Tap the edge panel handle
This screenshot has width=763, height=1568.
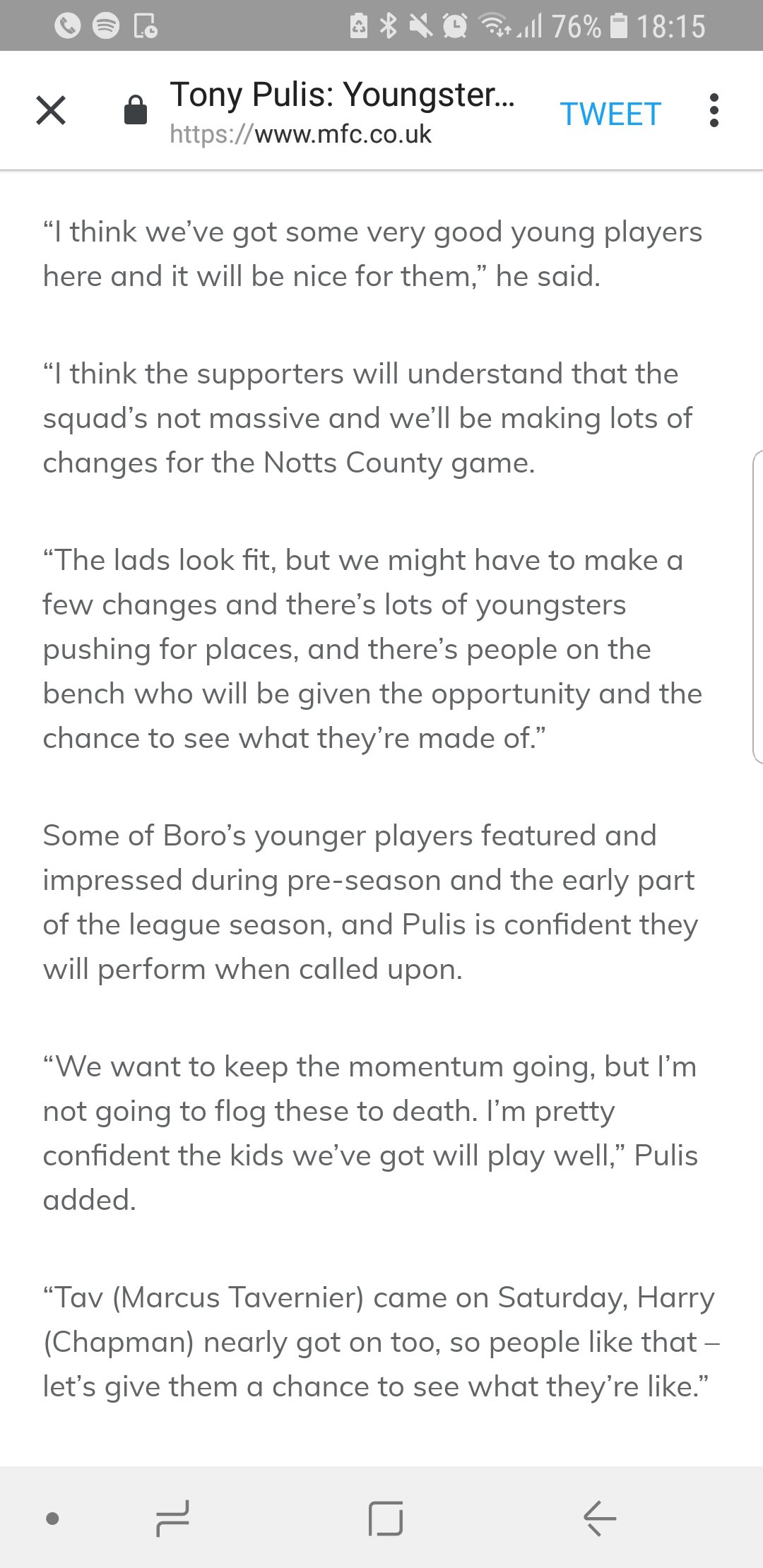click(x=757, y=607)
